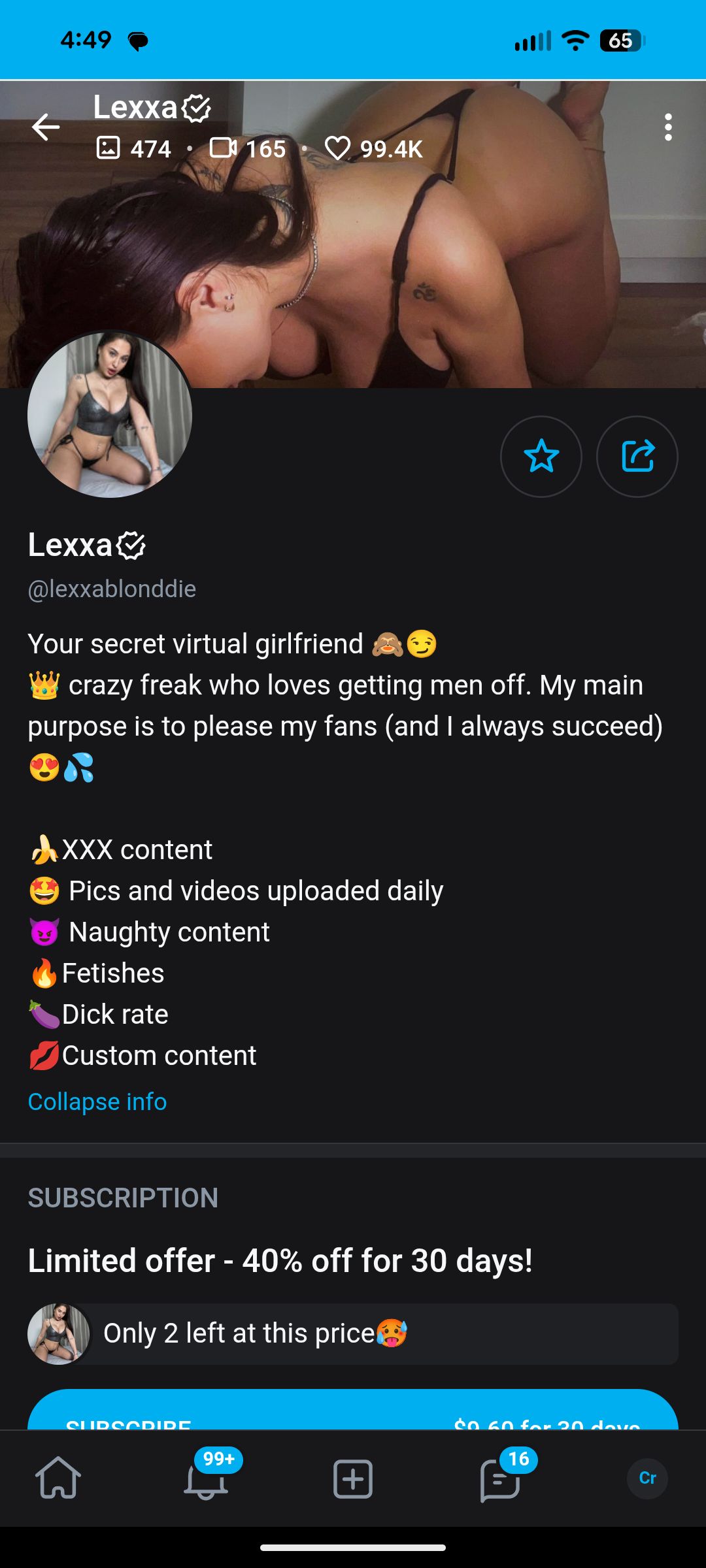Tap Collapse info link
This screenshot has height=1568, width=706.
pyautogui.click(x=97, y=1102)
